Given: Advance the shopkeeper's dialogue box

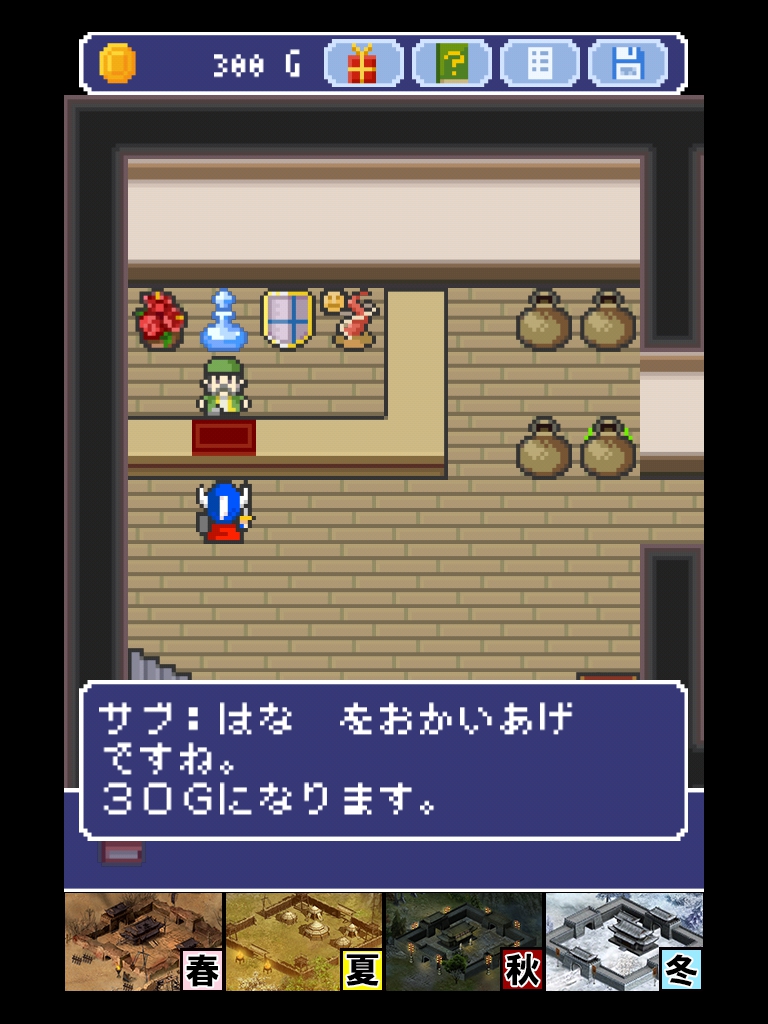Looking at the screenshot, I should coord(384,760).
